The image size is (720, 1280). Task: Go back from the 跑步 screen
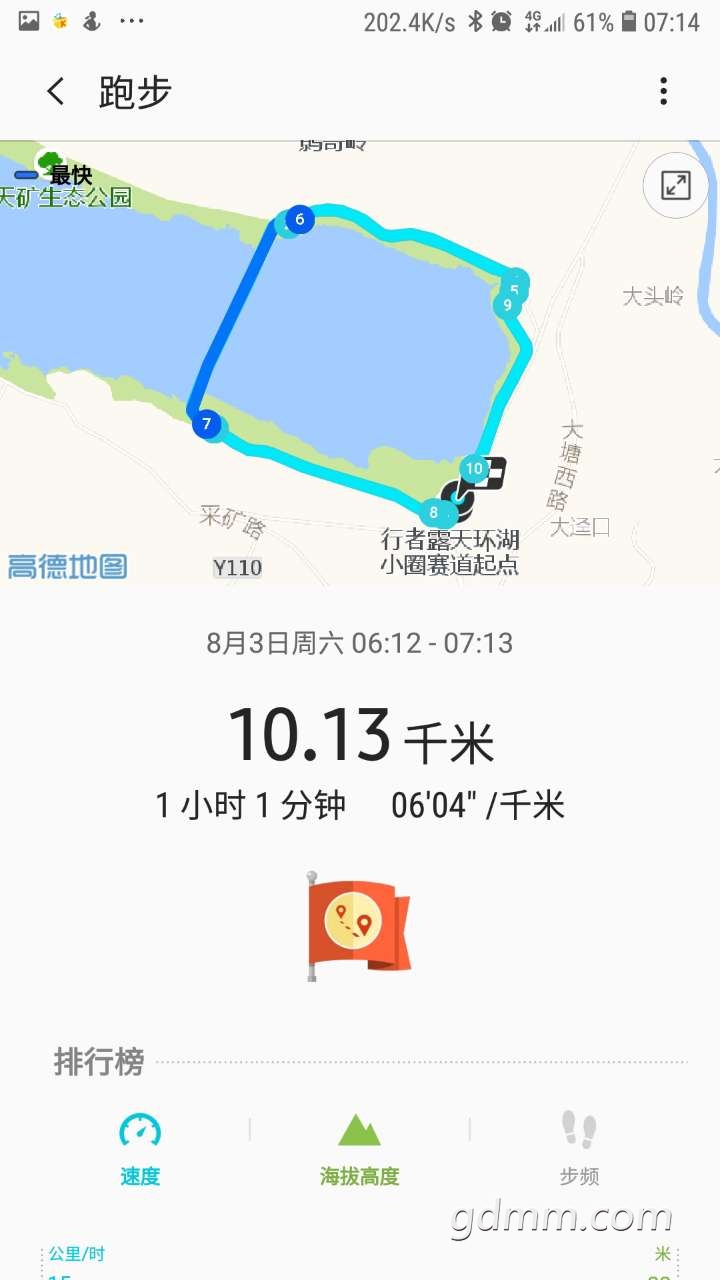[56, 92]
